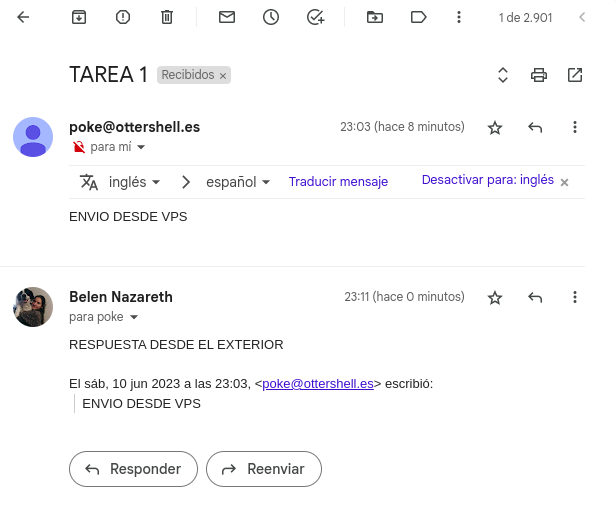This screenshot has width=616, height=506.
Task: Select español as target language
Action: click(x=238, y=182)
